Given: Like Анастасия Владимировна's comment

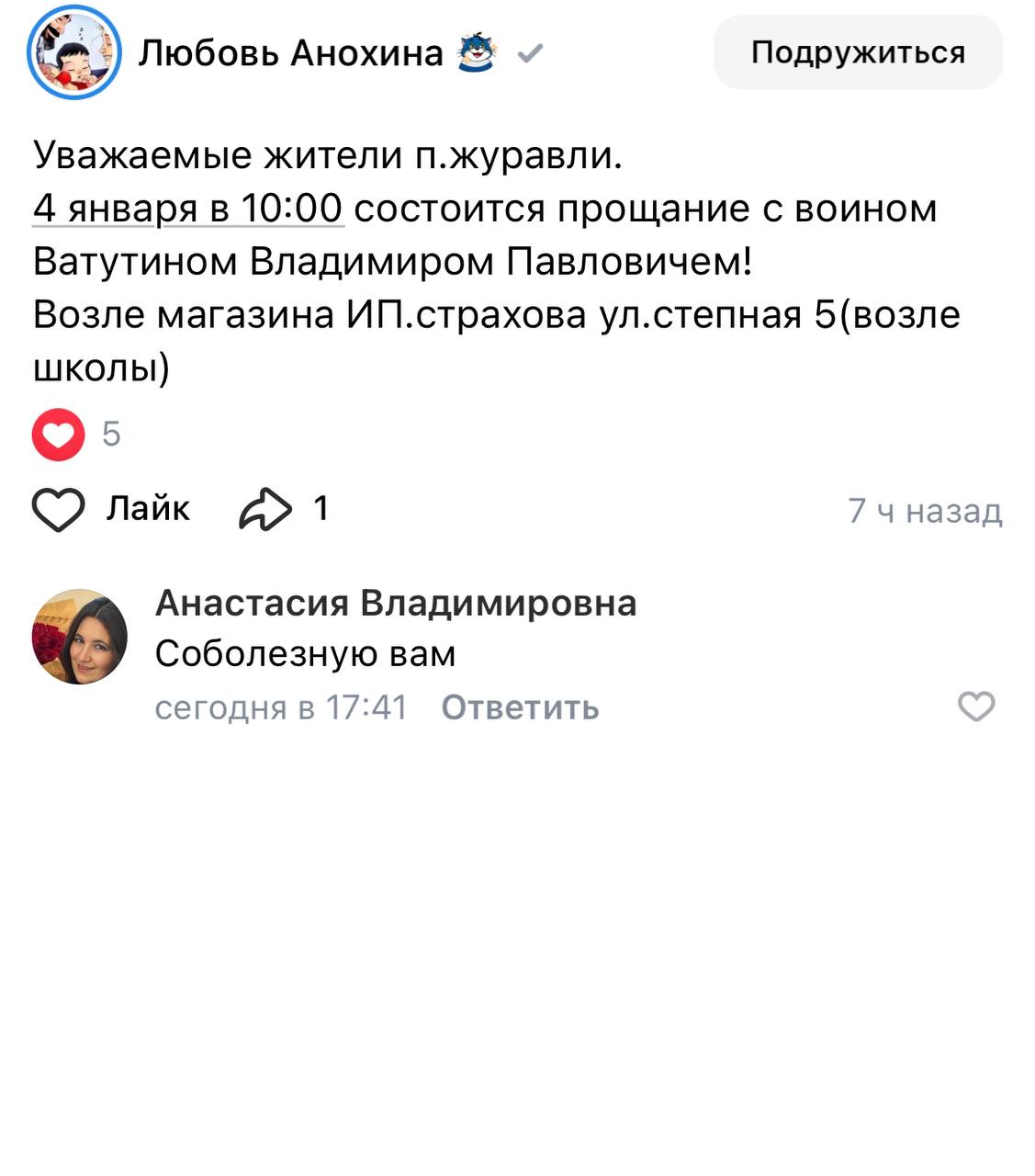Looking at the screenshot, I should 976,707.
